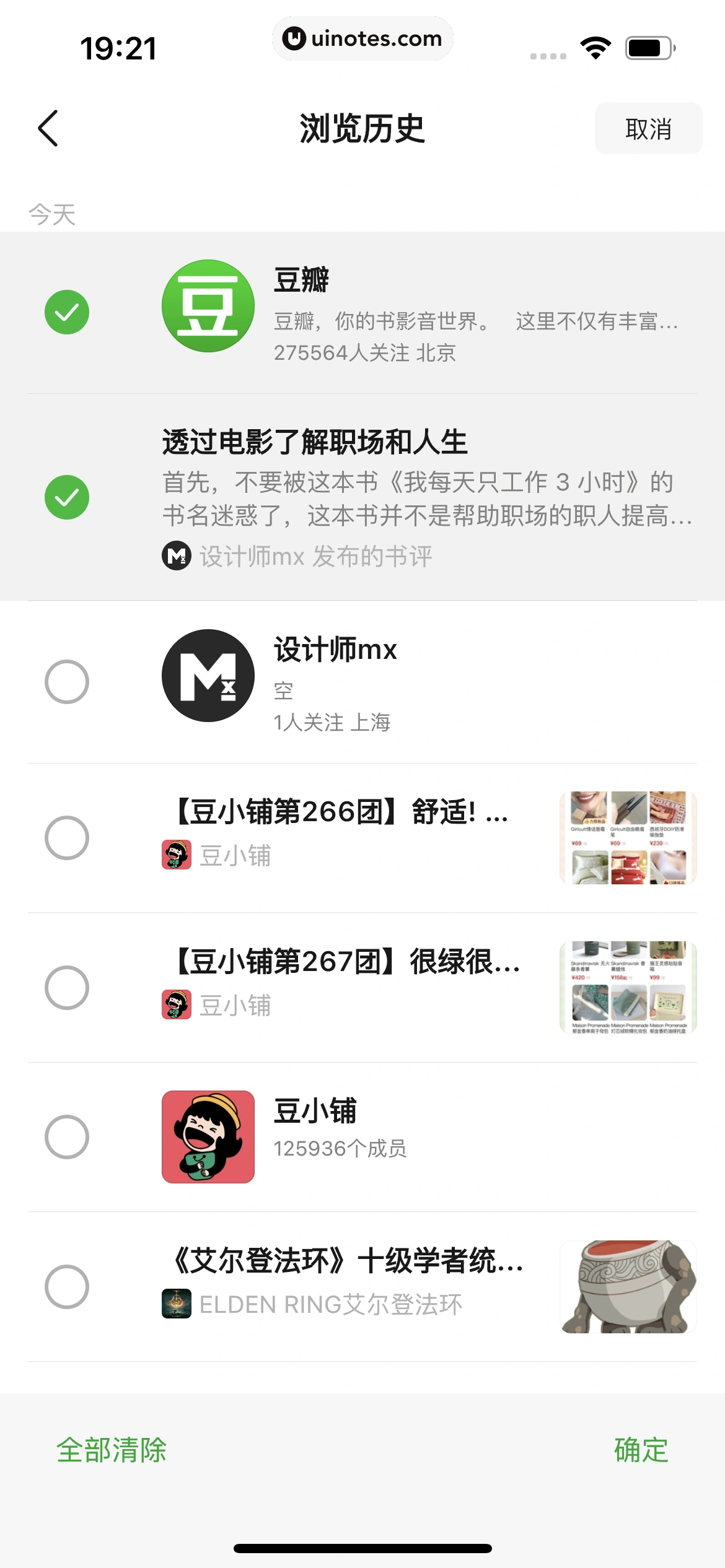Confirm selection with 确定
Screen dimensions: 725x1568
pyautogui.click(x=641, y=1448)
